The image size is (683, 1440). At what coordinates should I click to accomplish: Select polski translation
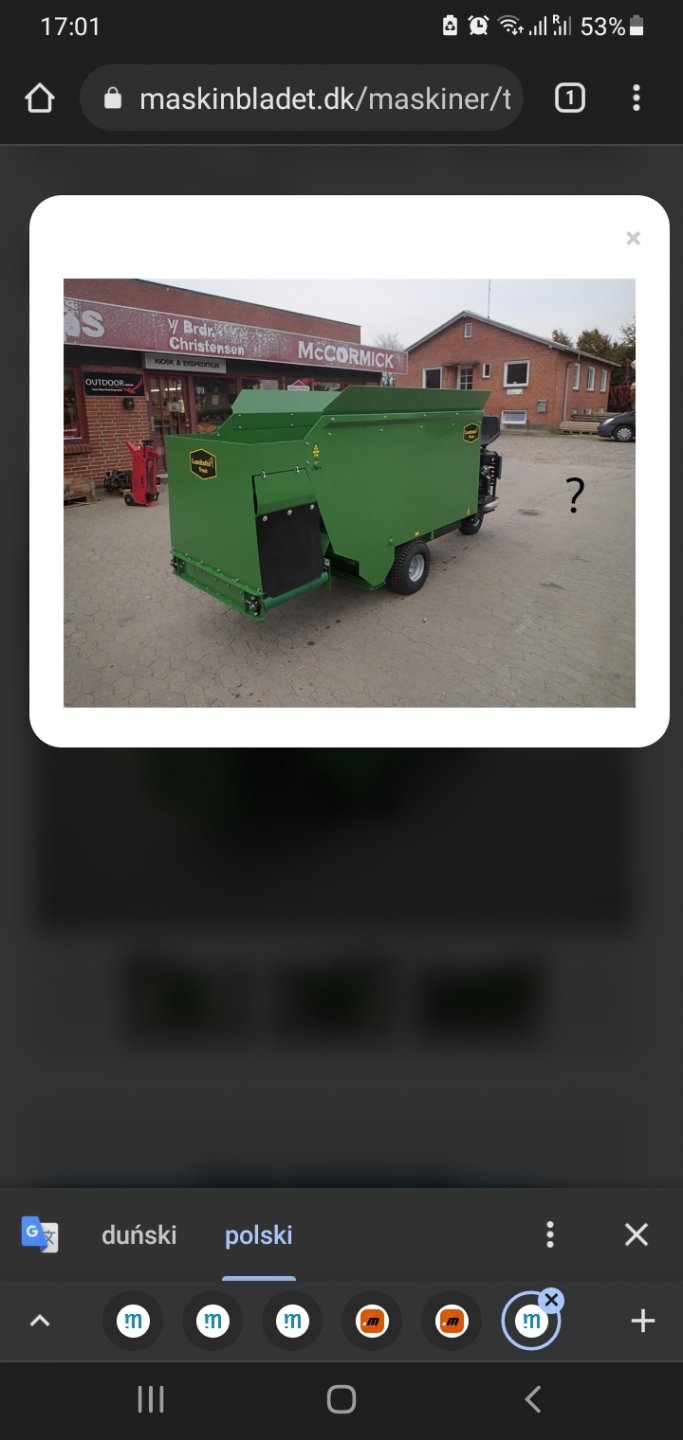[258, 1235]
